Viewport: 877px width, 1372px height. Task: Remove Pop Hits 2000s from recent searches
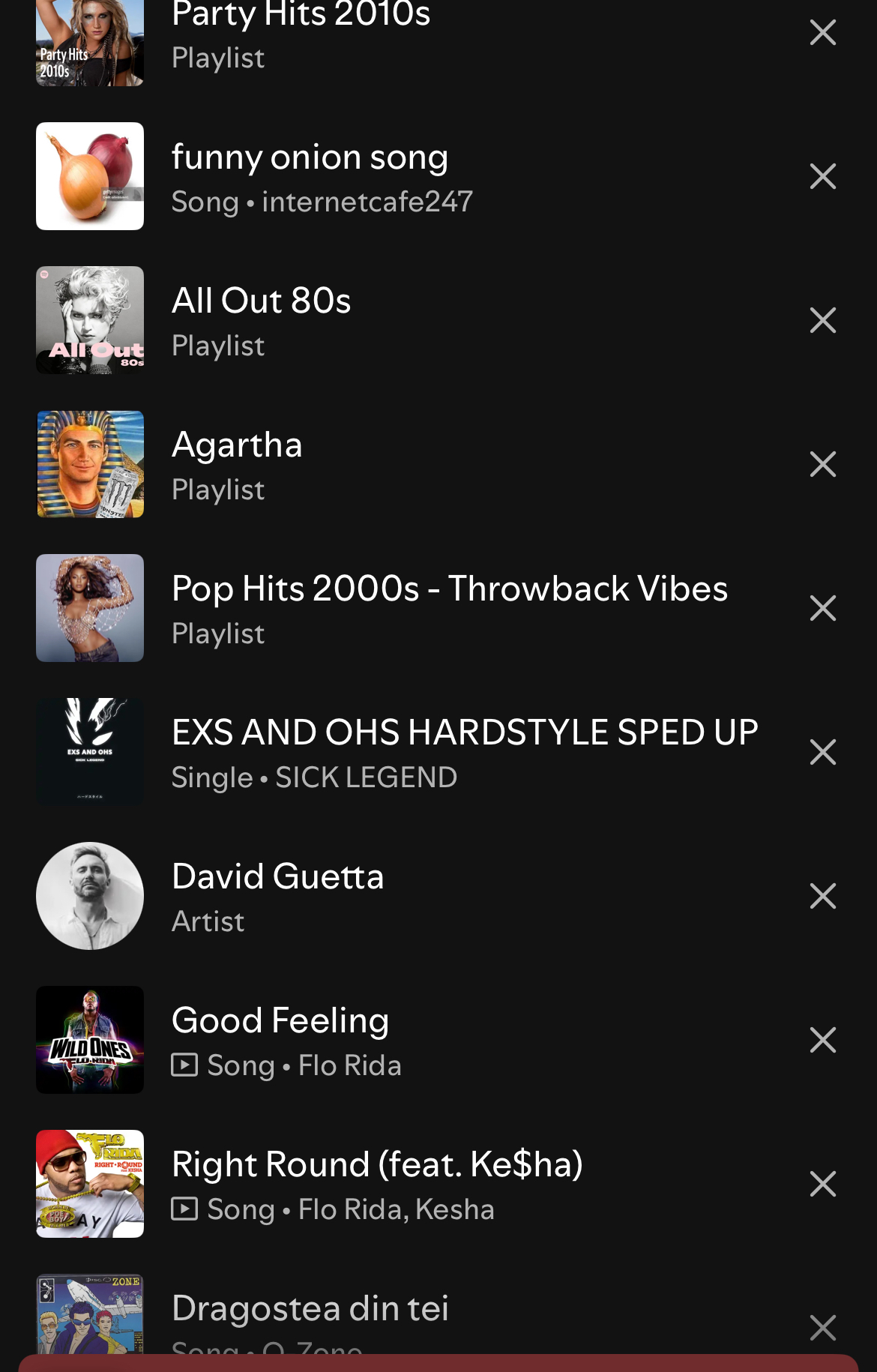pos(822,609)
